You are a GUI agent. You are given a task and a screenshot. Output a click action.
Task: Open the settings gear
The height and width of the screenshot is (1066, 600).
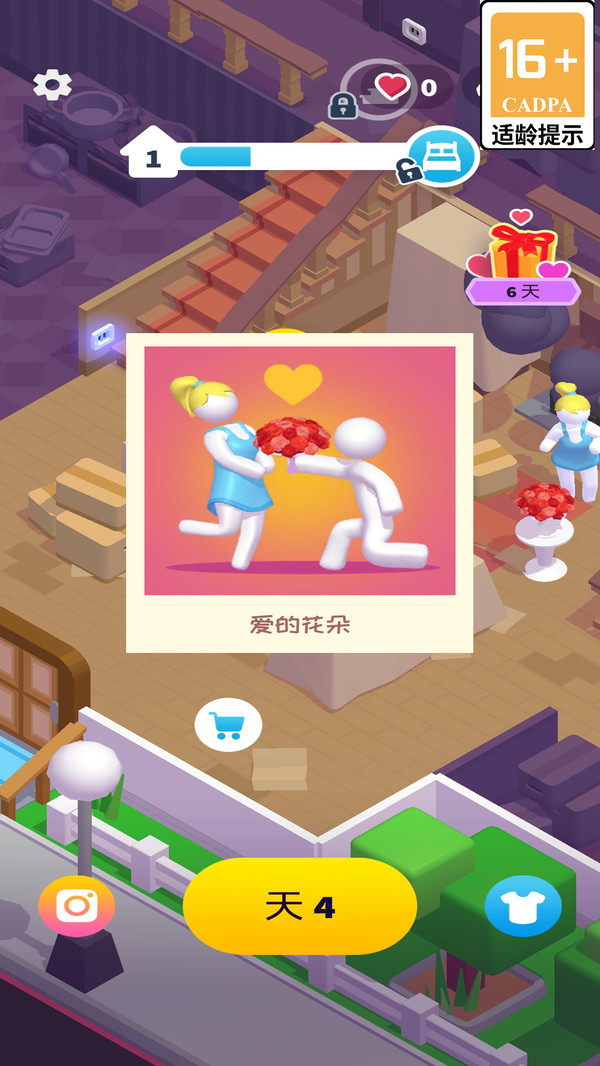(x=52, y=84)
